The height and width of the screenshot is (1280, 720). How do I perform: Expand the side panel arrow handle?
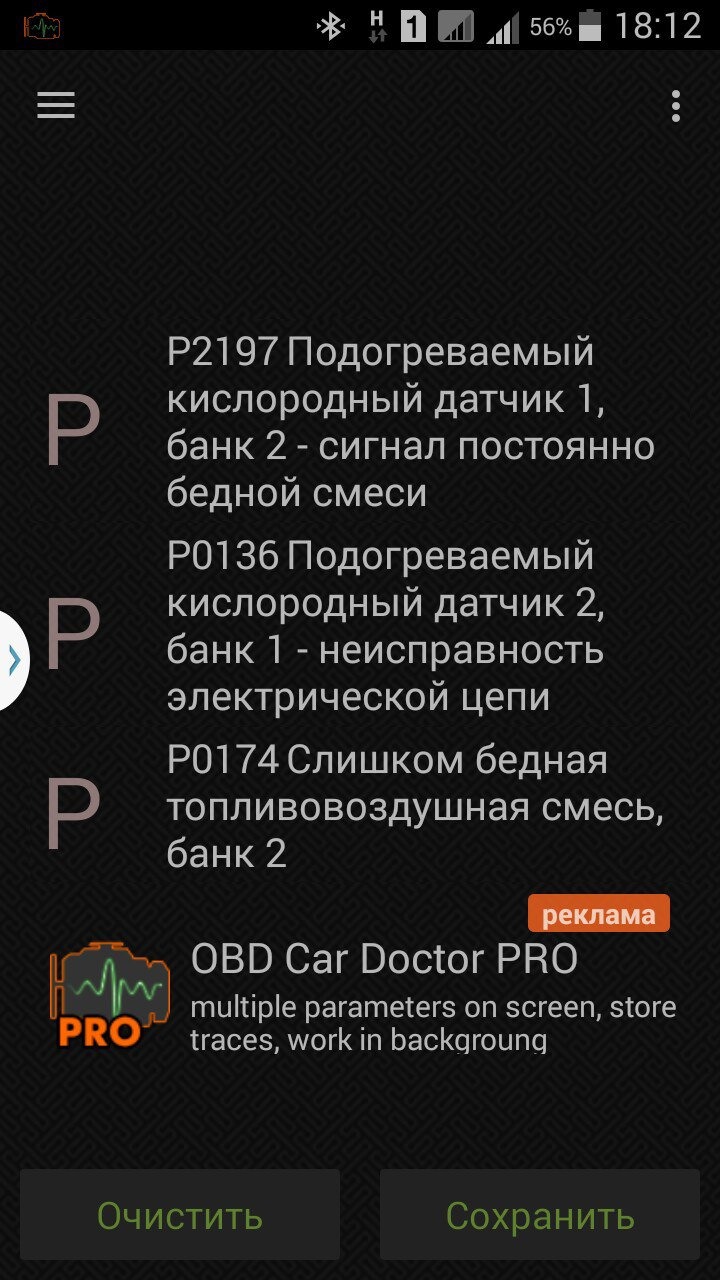tap(13, 660)
